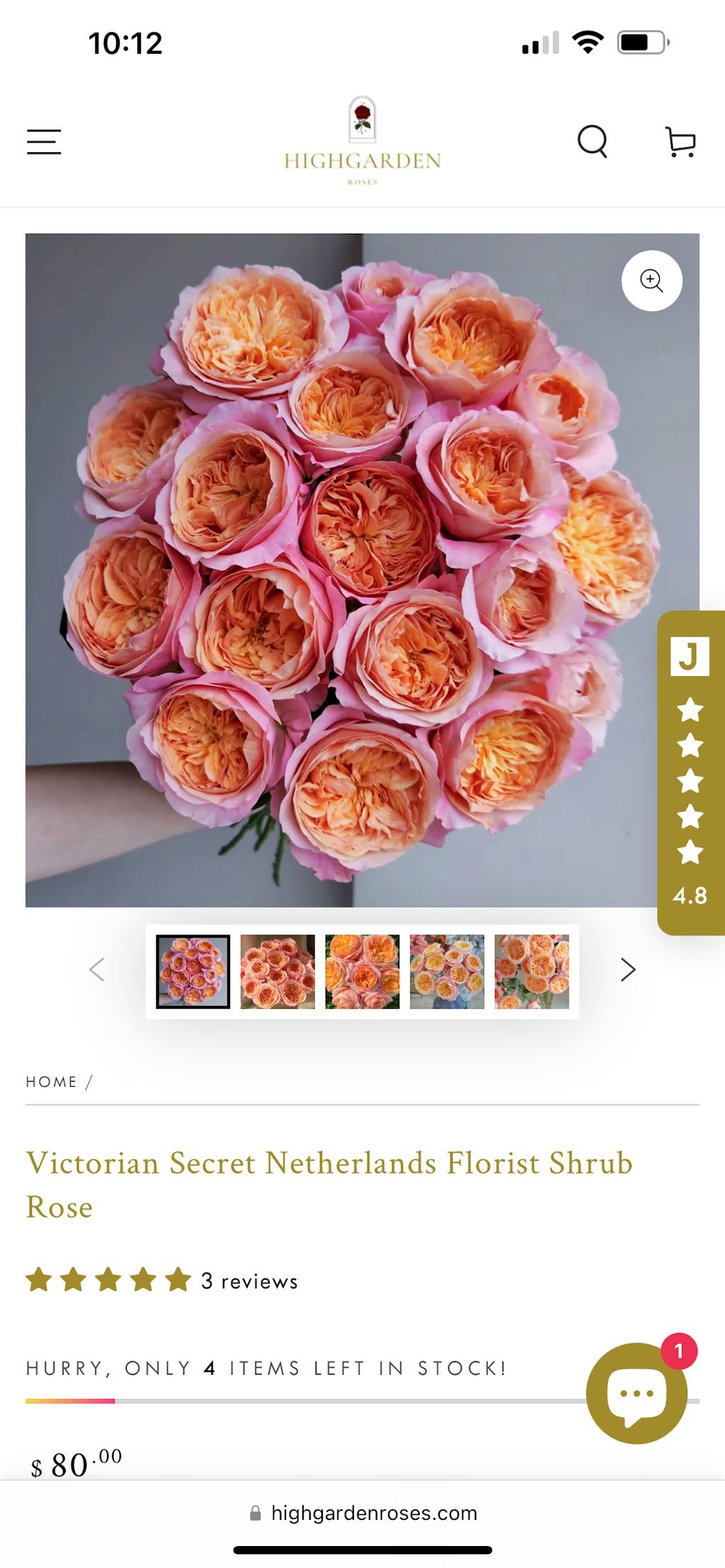Select the third rose thumbnail
The height and width of the screenshot is (1568, 725).
[x=362, y=971]
